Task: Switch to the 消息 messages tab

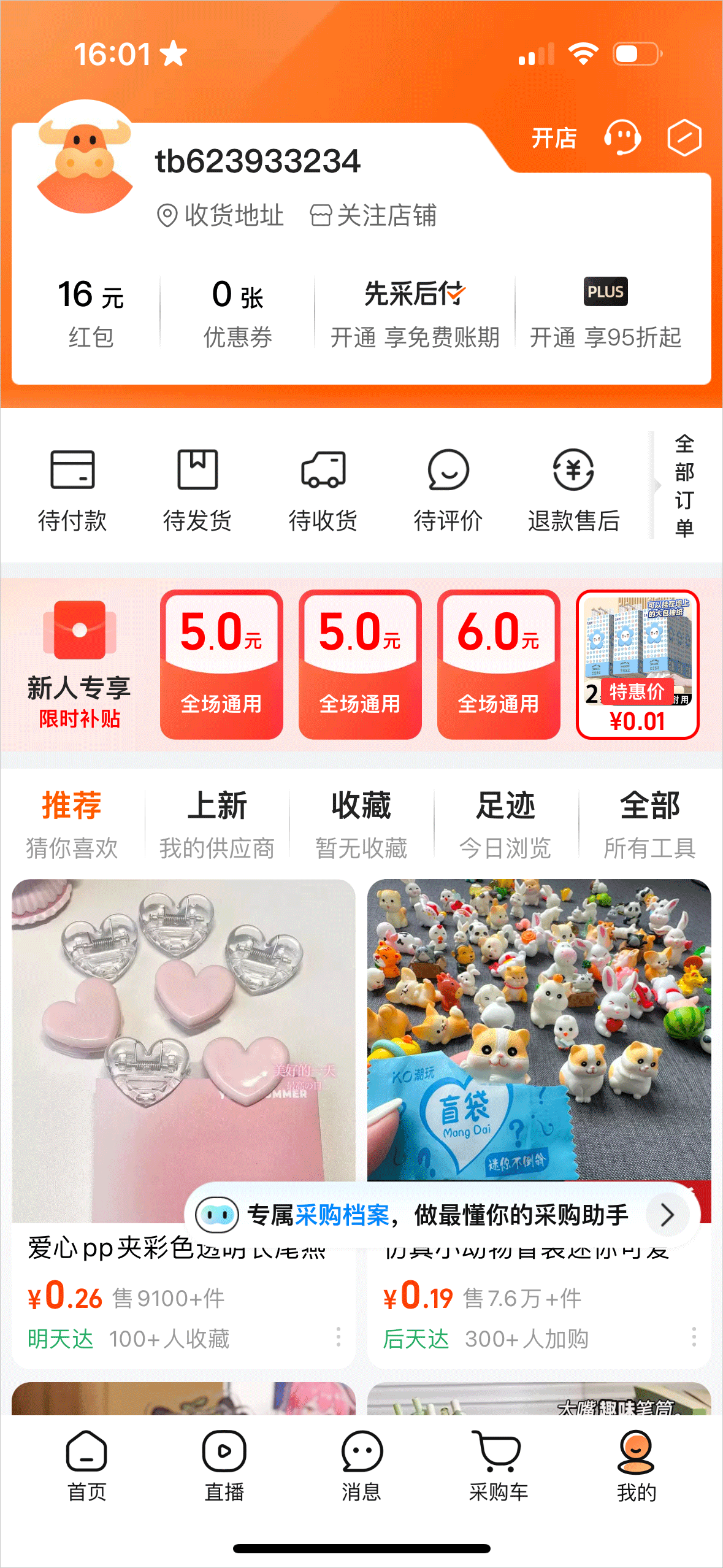Action: click(361, 1466)
